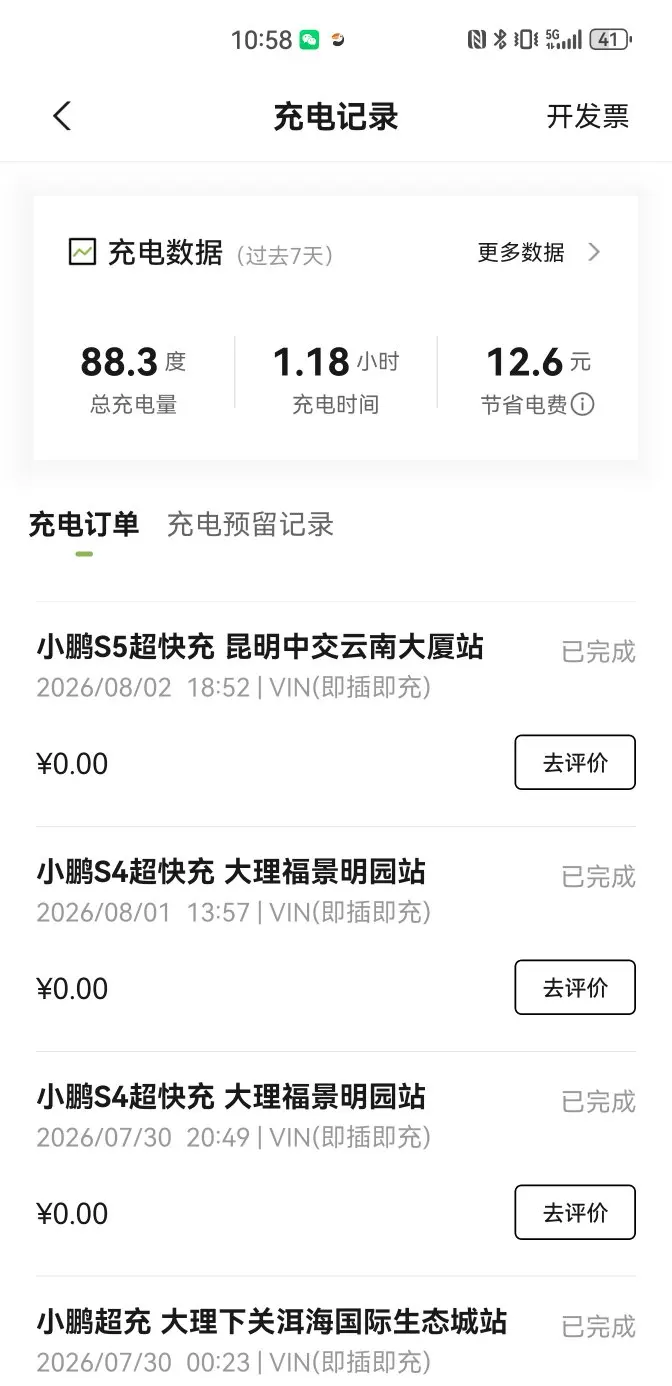
Task: Open 开发票 to issue an invoice
Action: (587, 116)
